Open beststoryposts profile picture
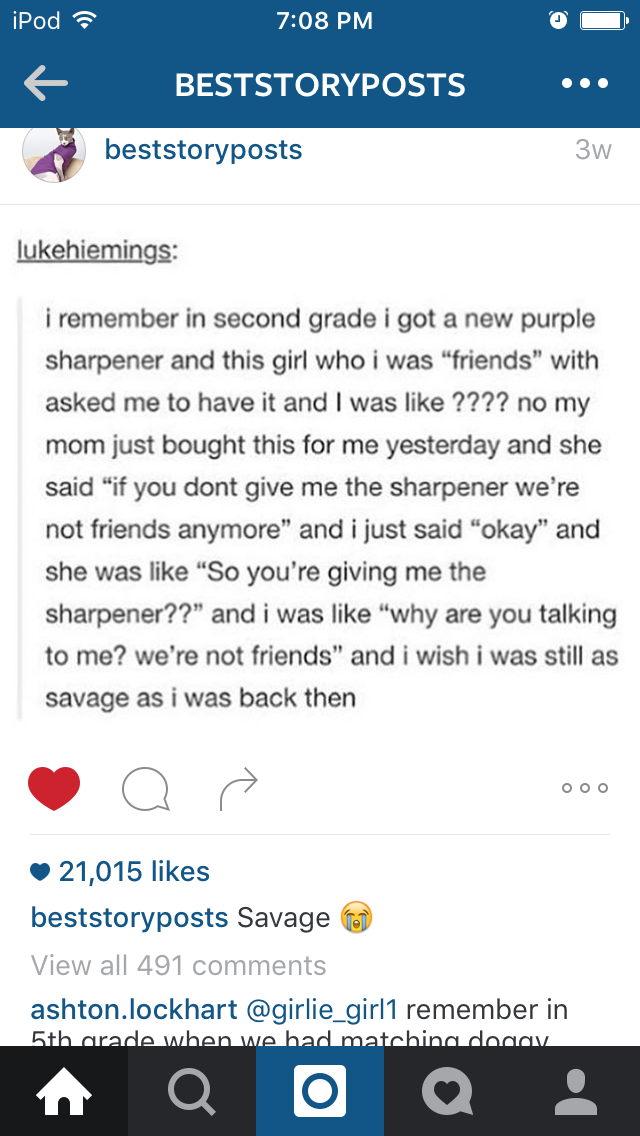 55,154
